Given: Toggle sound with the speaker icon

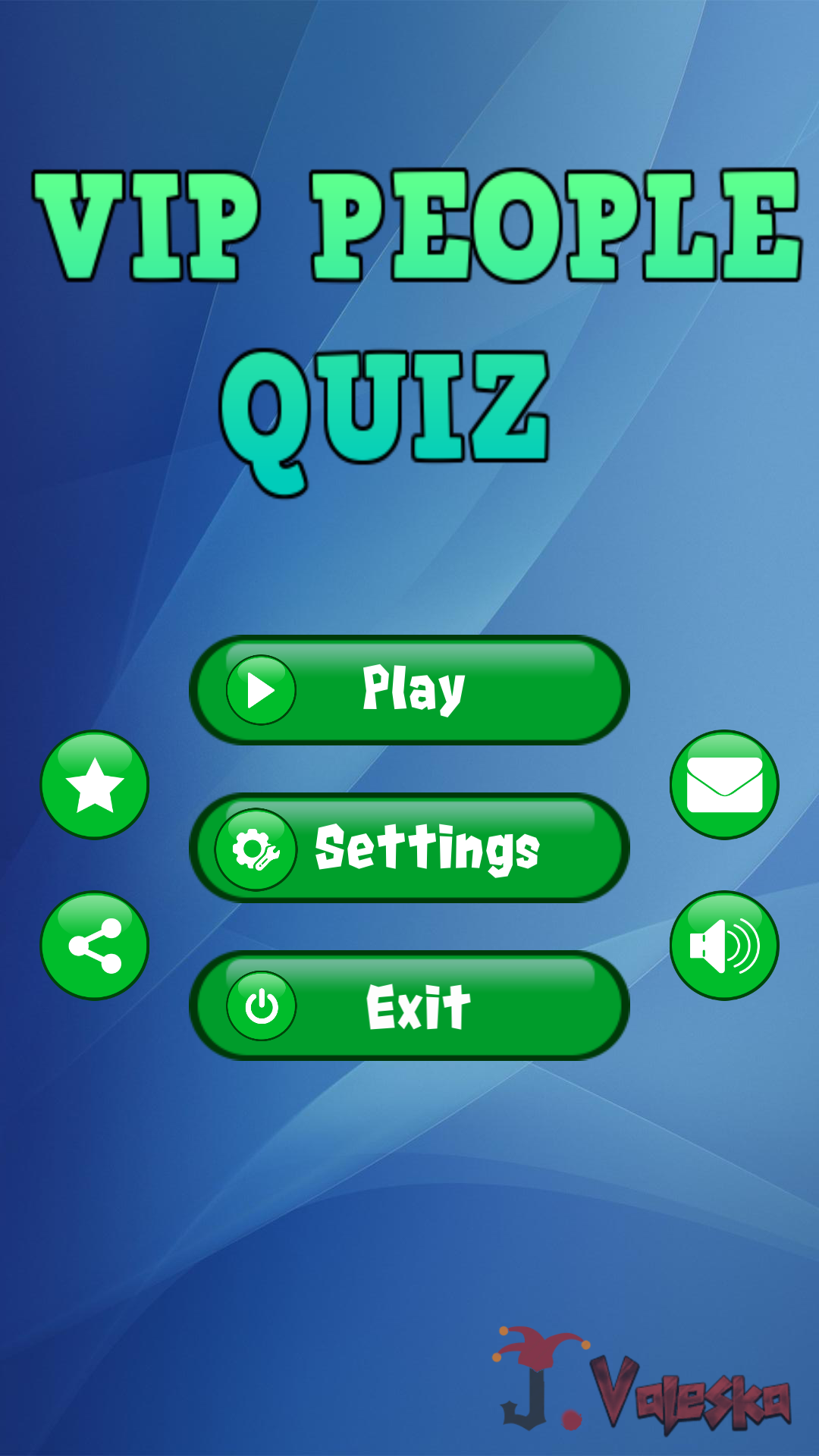Looking at the screenshot, I should click(724, 946).
